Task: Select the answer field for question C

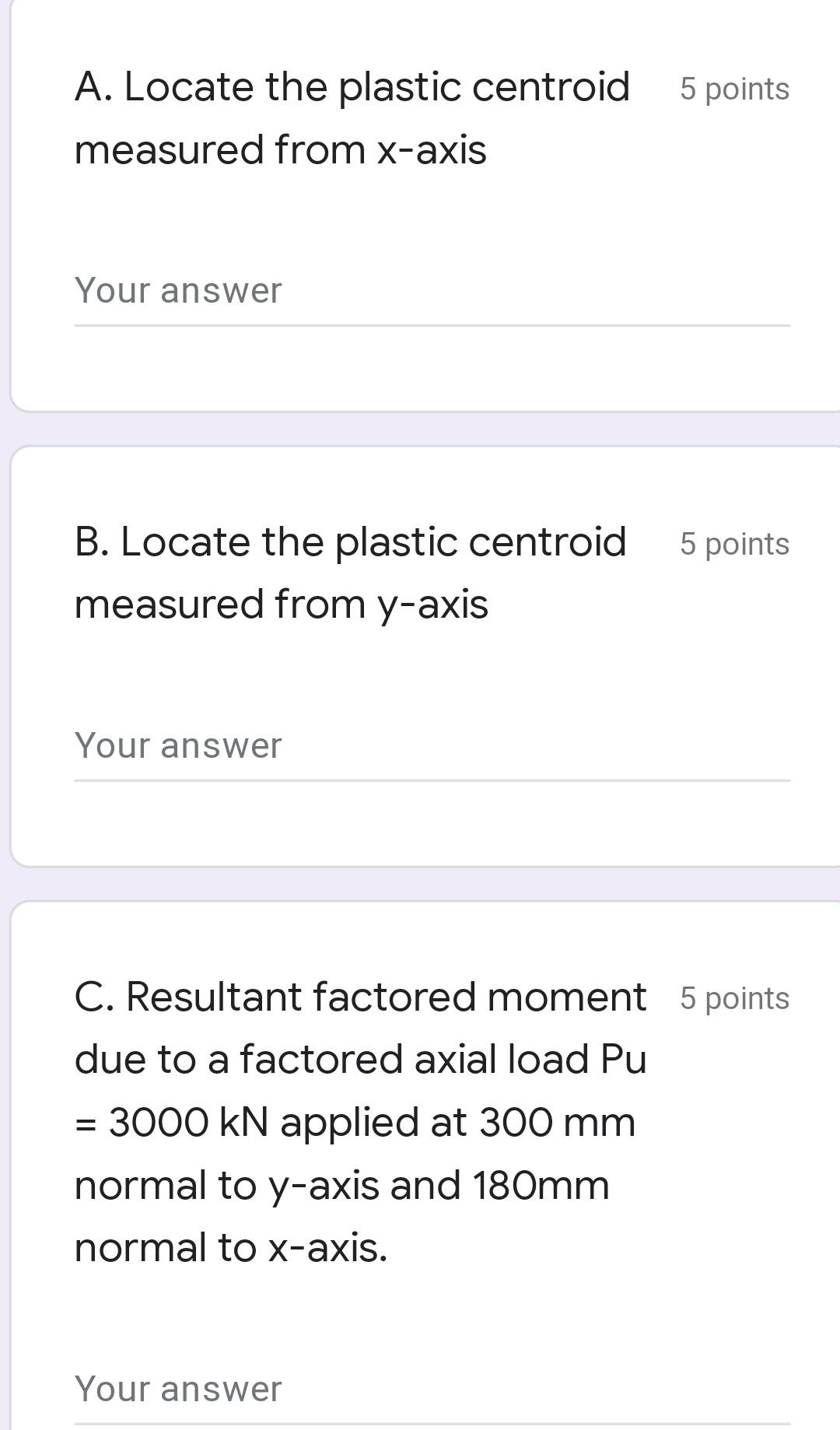Action: click(x=432, y=1390)
